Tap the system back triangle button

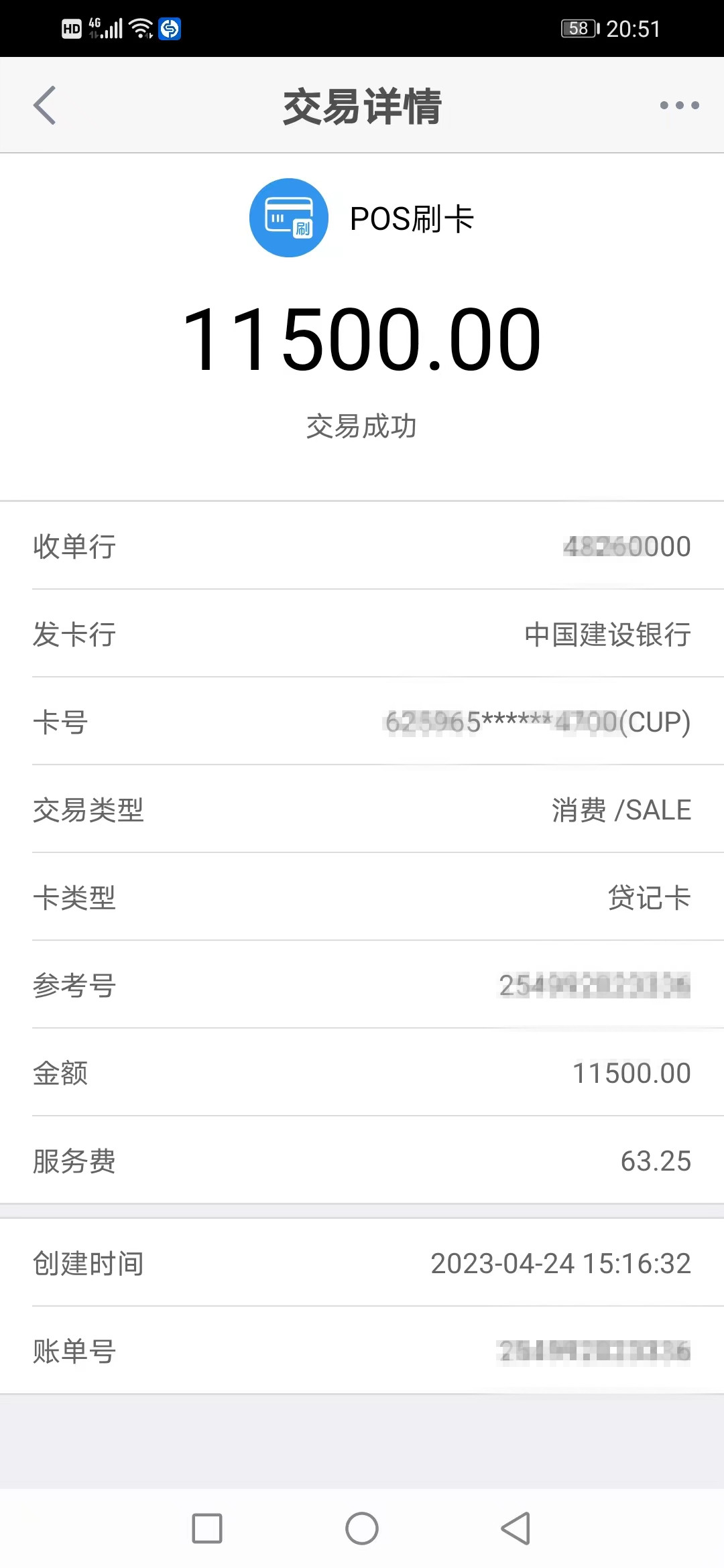[516, 1528]
